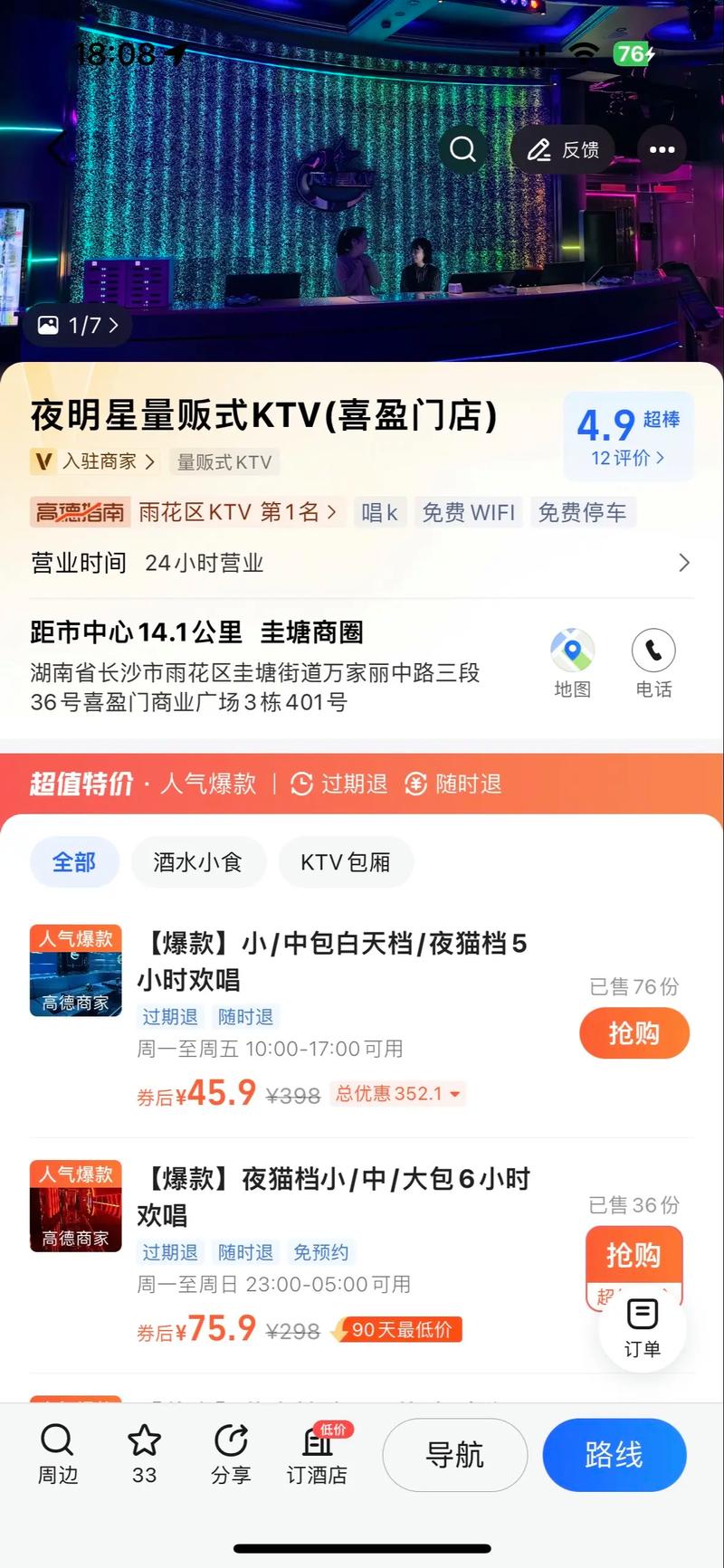
Task: Expand 总优惠 352.1 discount details
Action: click(x=398, y=1093)
